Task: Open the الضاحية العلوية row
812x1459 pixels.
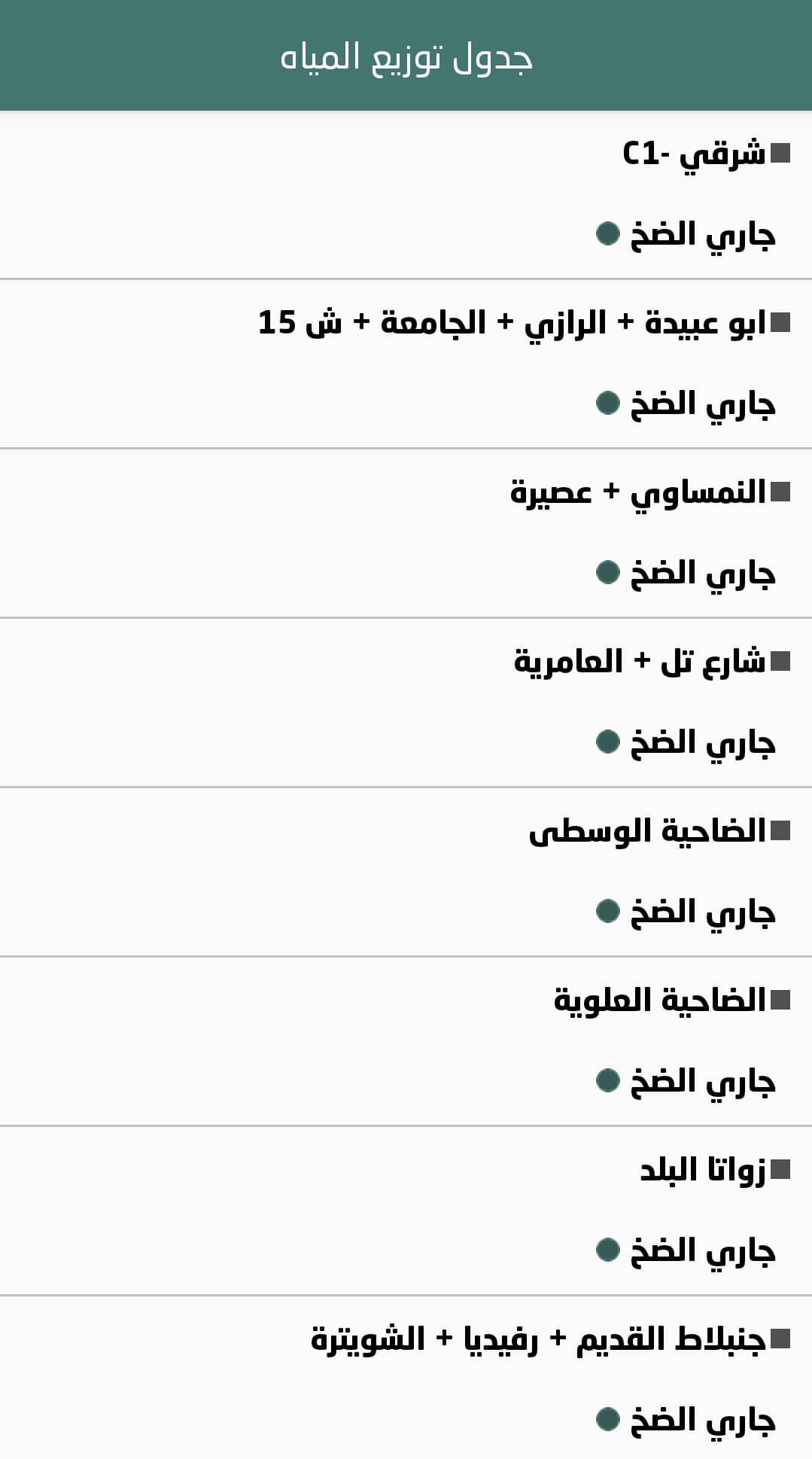Action: 659,1001
